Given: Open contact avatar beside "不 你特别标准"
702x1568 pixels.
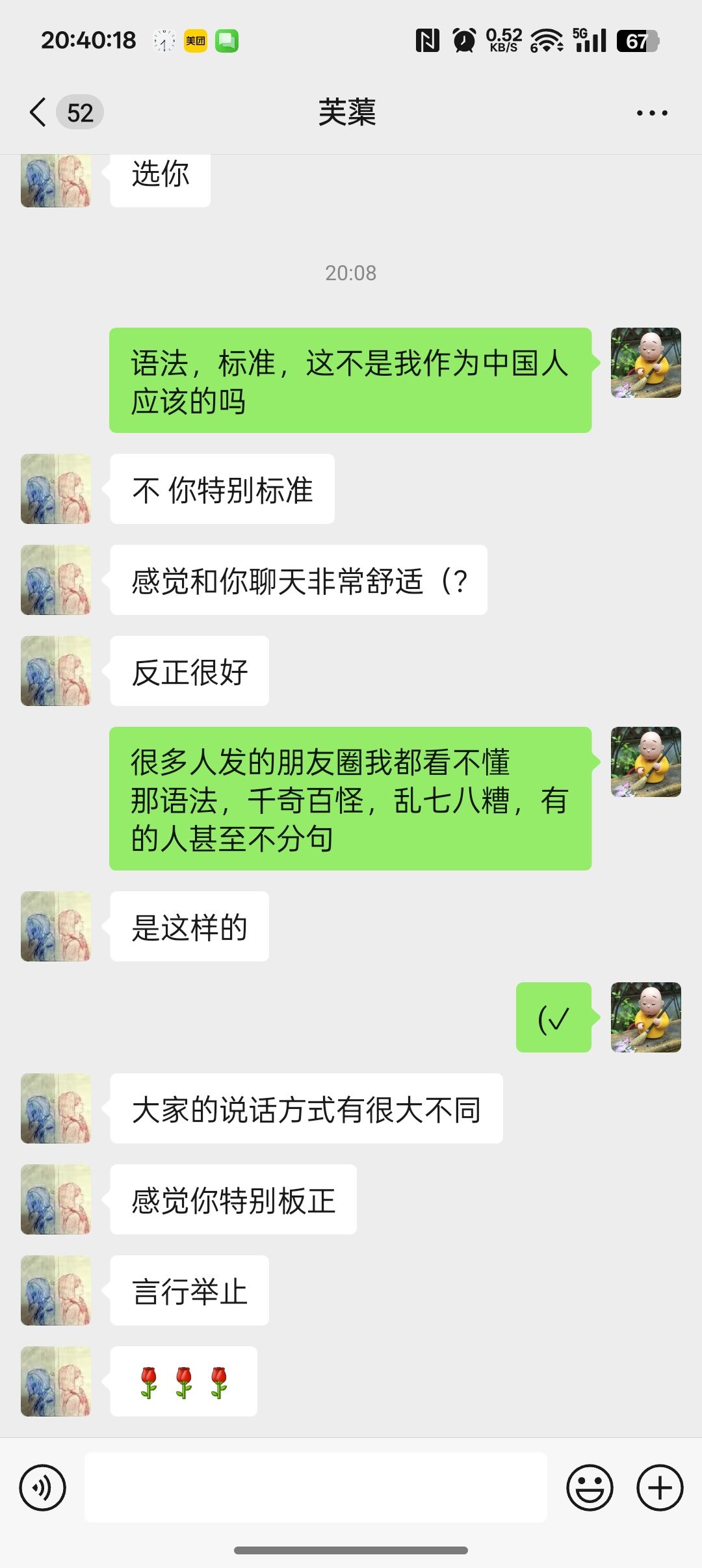Looking at the screenshot, I should (x=56, y=489).
